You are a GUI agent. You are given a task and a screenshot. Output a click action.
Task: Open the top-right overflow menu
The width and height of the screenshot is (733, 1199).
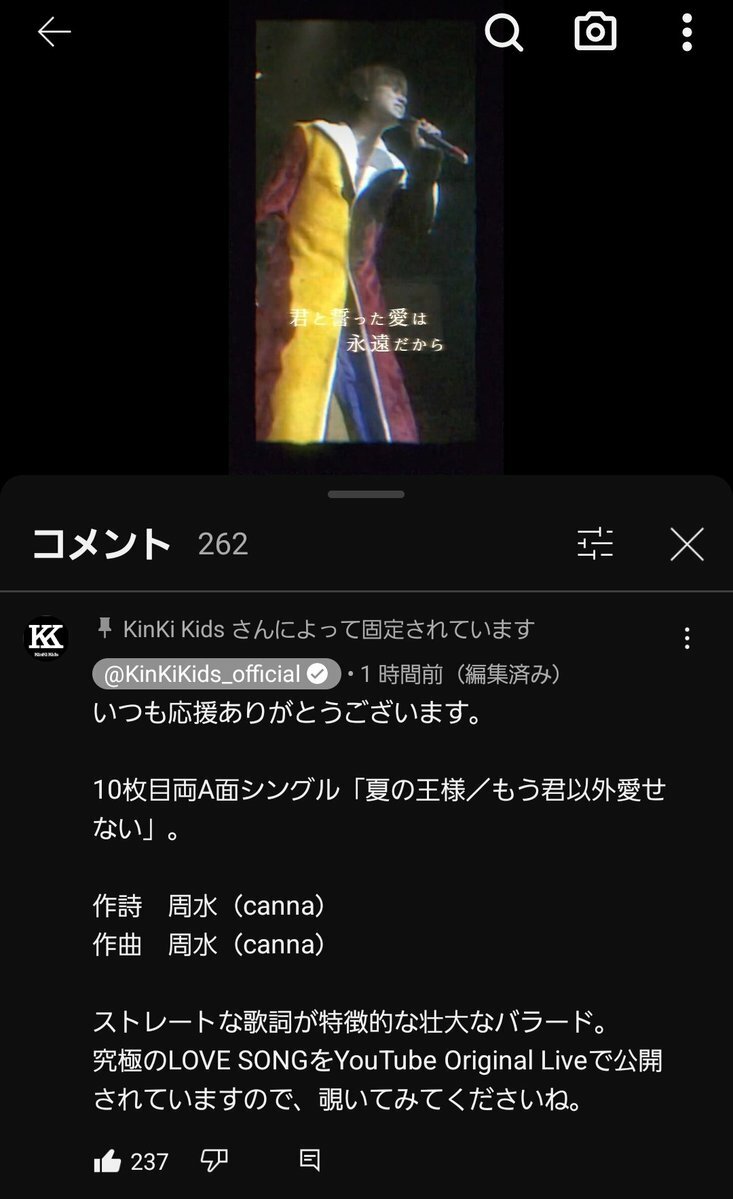(x=686, y=33)
